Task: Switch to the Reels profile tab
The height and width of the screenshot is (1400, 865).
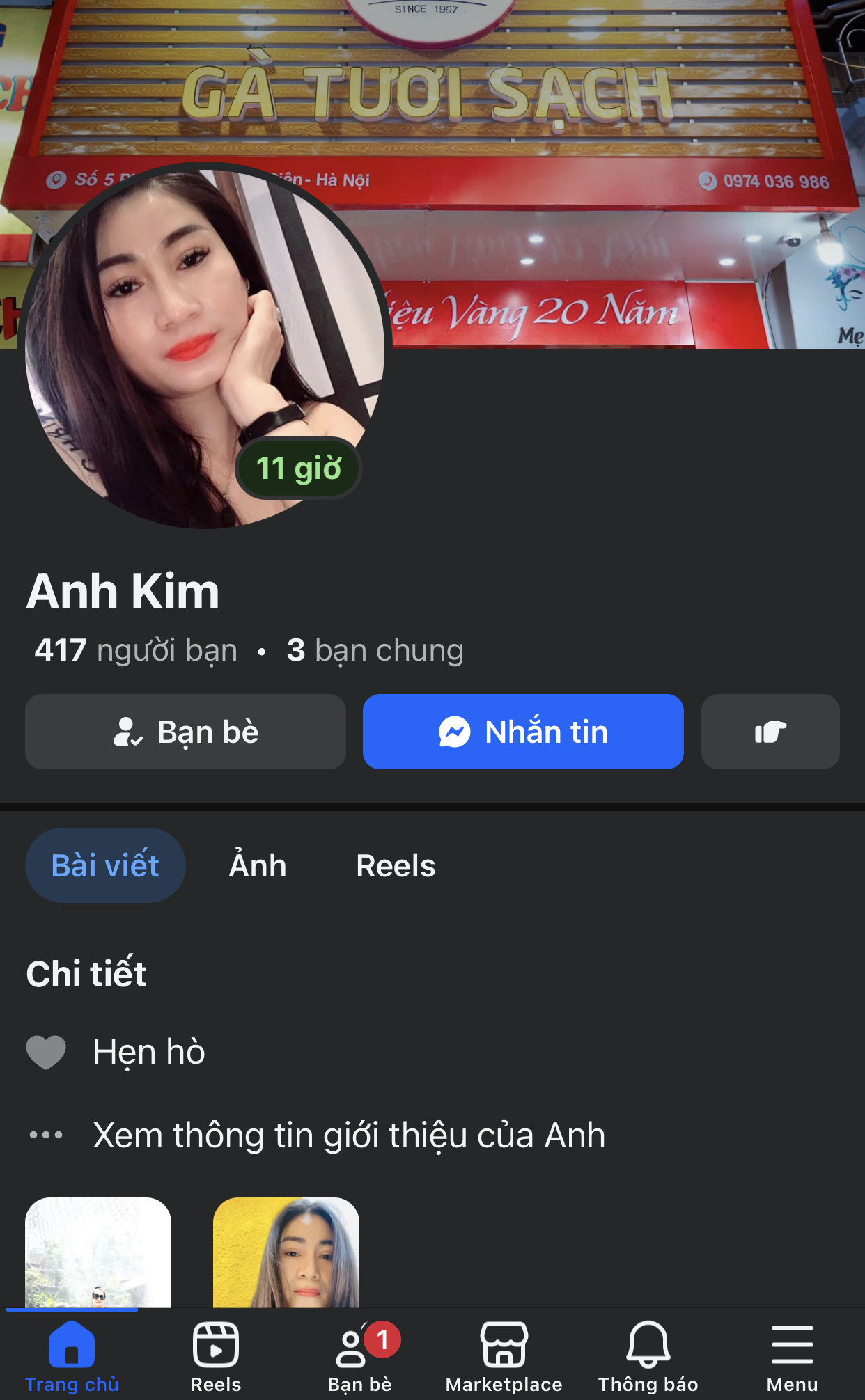Action: 396,865
